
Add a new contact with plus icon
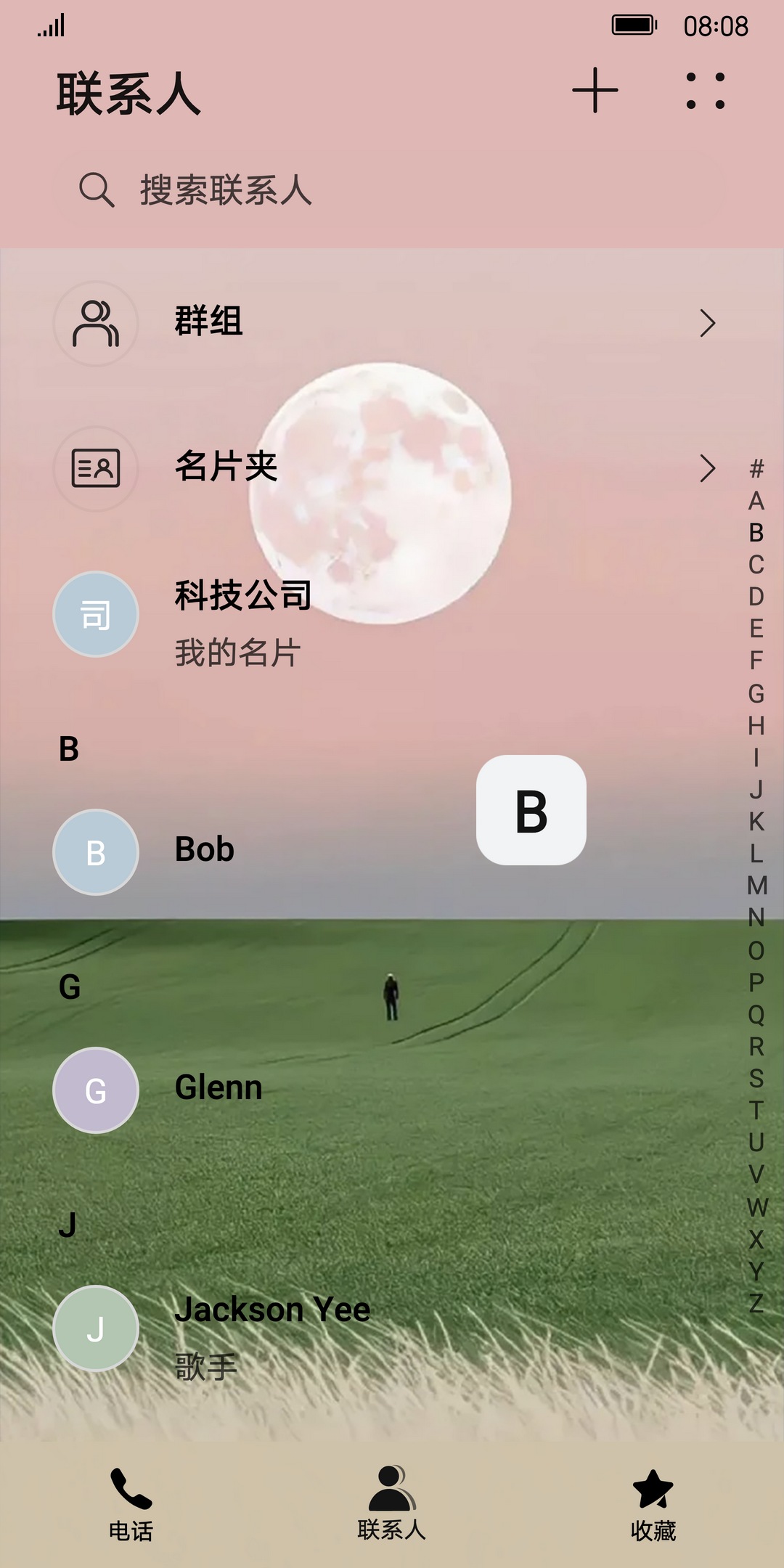[595, 91]
